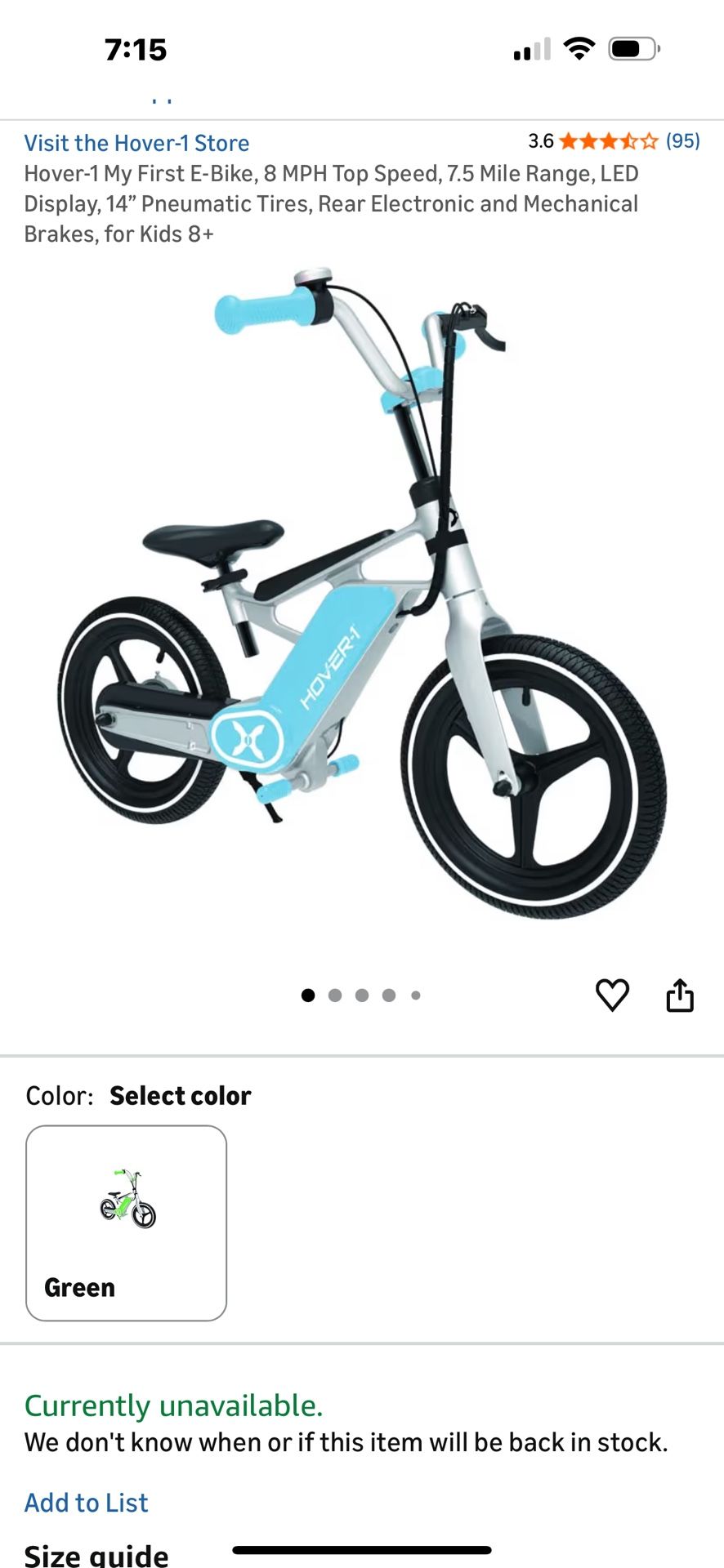
Task: Share this product
Action: click(680, 995)
